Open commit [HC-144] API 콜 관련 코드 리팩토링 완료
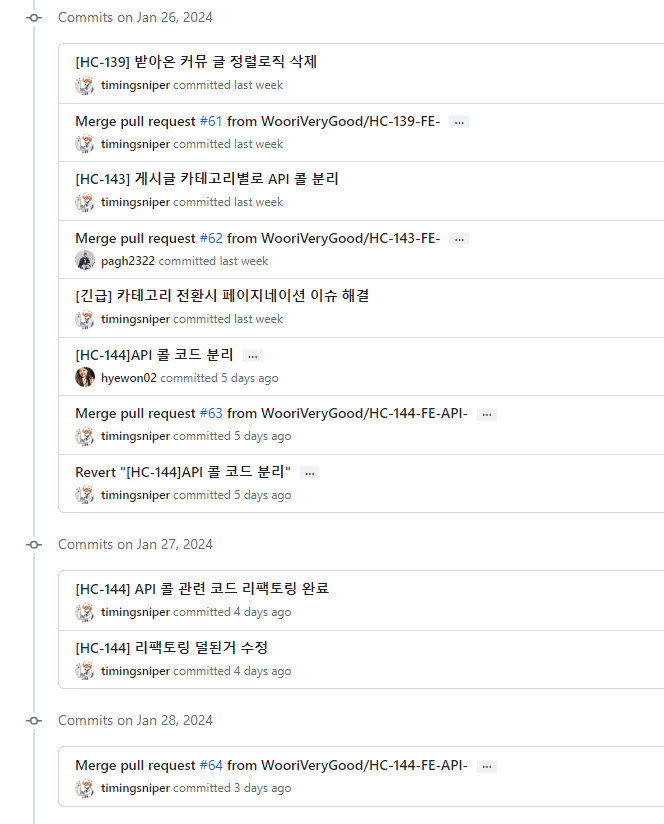 tap(201, 588)
